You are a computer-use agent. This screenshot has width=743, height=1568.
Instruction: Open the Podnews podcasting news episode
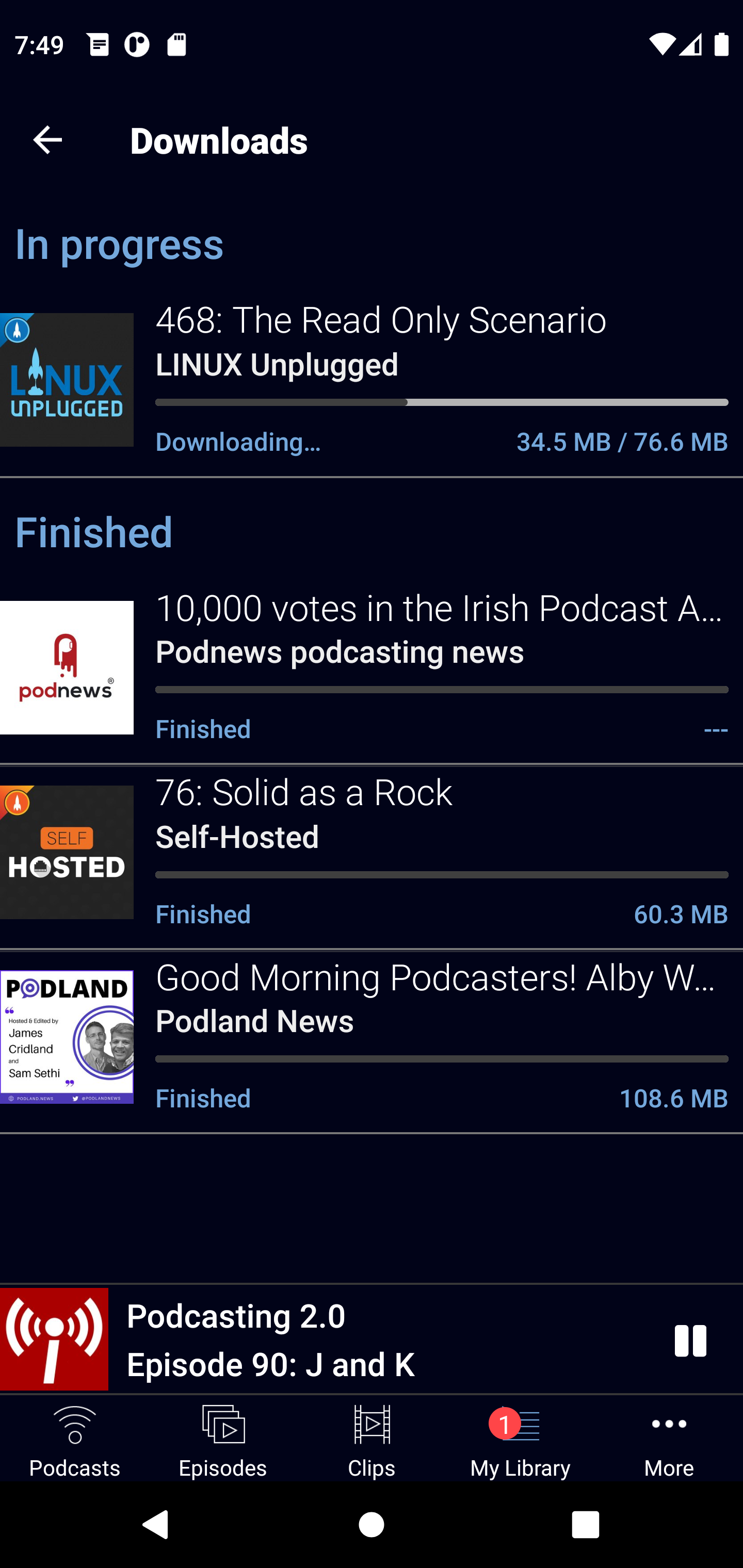coord(372,668)
